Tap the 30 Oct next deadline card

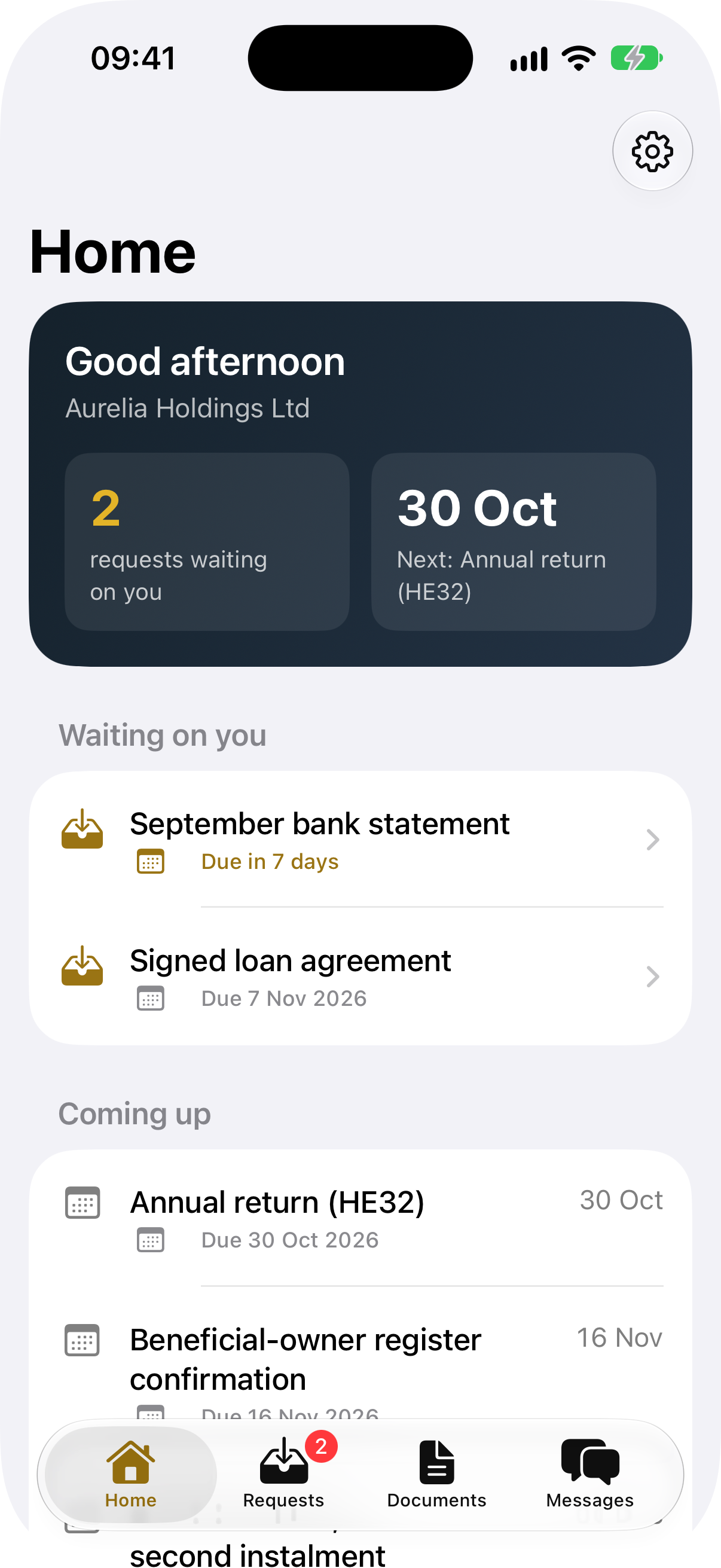click(x=514, y=541)
